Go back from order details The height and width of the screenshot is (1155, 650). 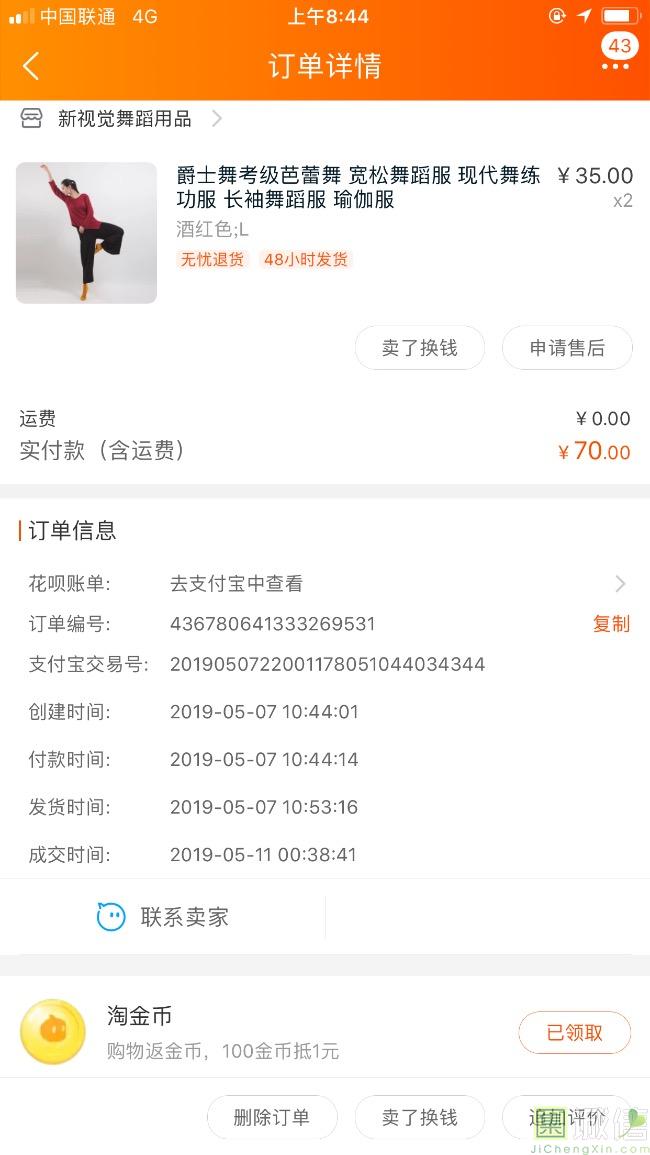coord(31,66)
